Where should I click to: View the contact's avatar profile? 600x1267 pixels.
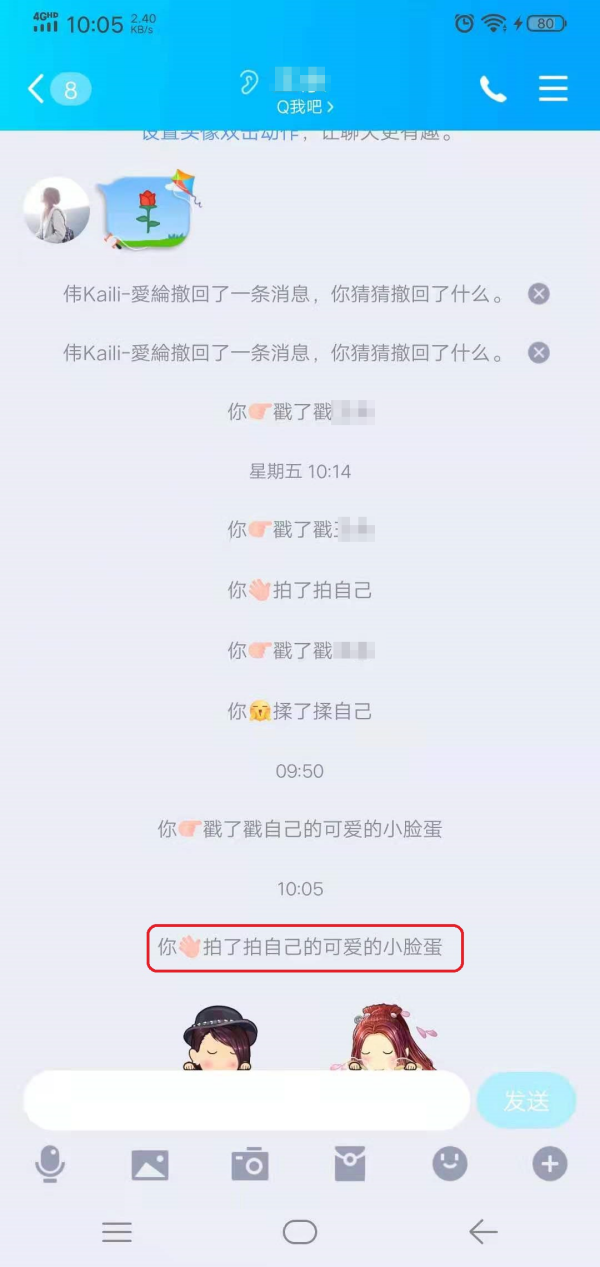click(57, 210)
